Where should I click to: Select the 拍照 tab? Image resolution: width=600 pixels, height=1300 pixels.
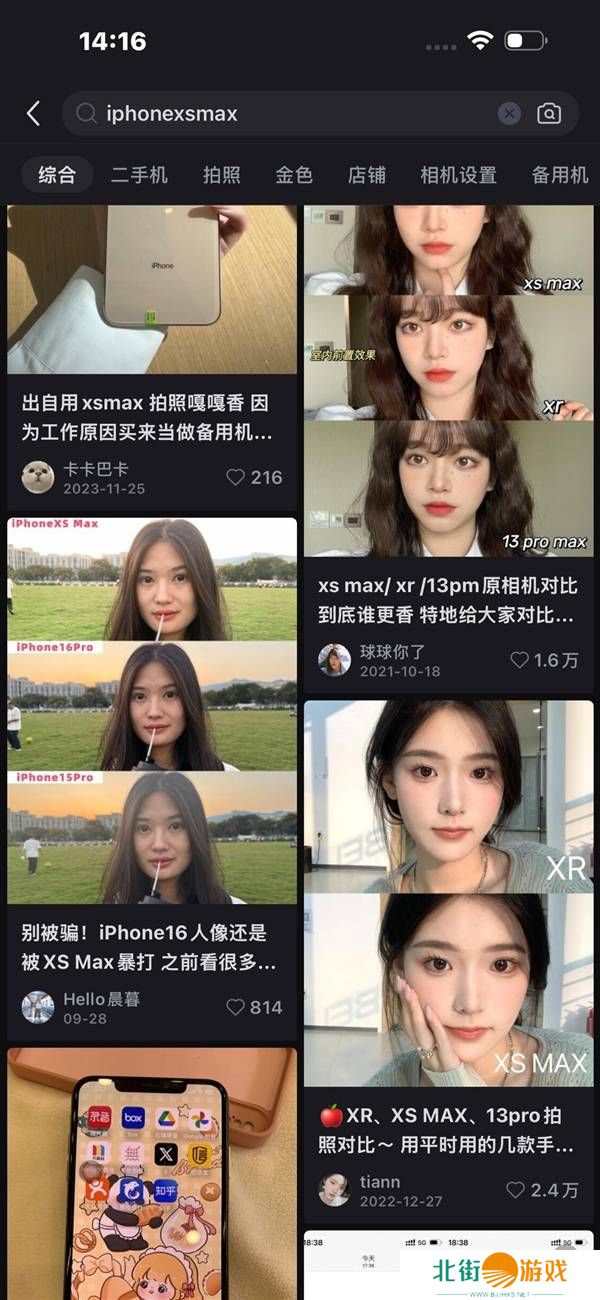coord(222,175)
